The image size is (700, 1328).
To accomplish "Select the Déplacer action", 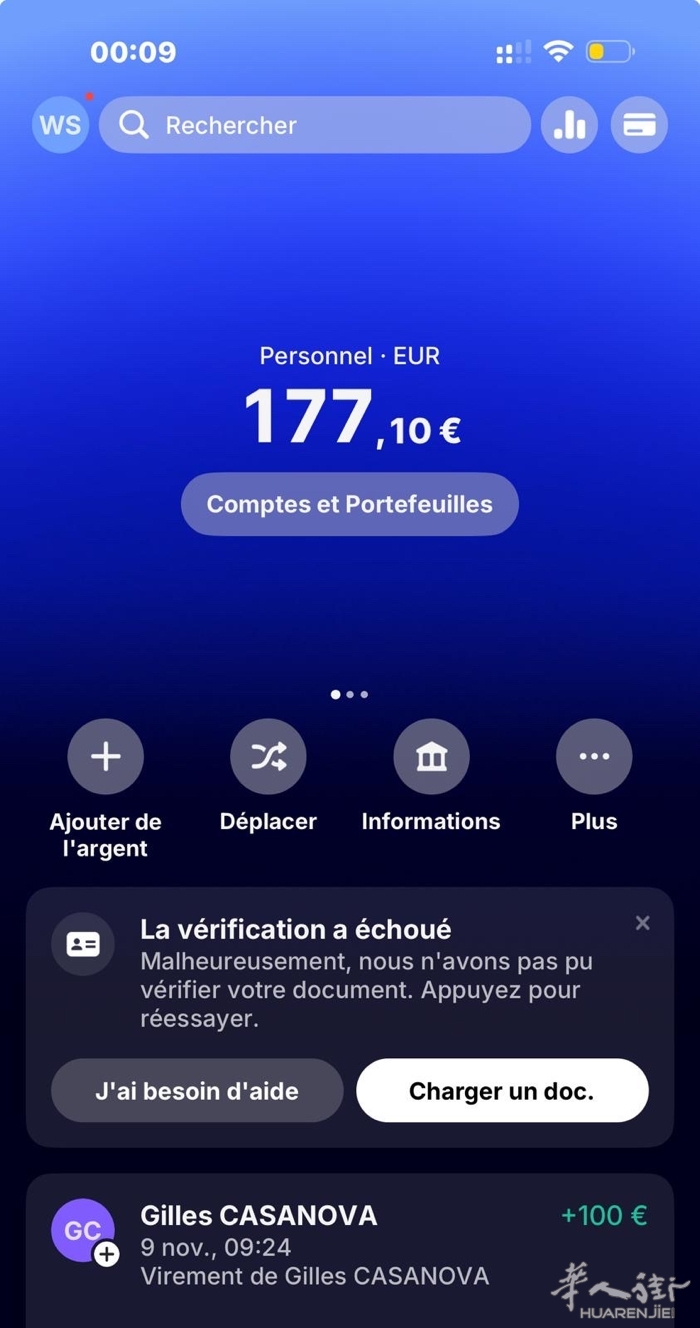I will click(268, 757).
